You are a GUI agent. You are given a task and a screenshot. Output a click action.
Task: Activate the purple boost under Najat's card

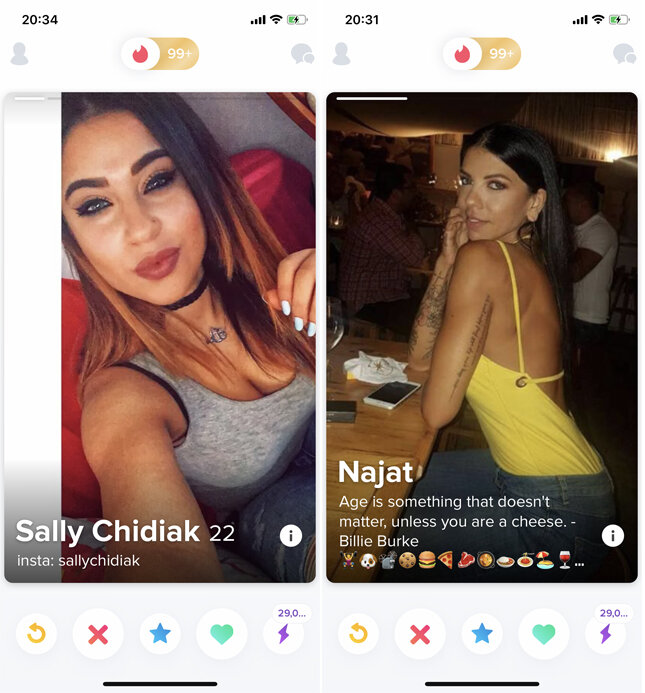605,634
